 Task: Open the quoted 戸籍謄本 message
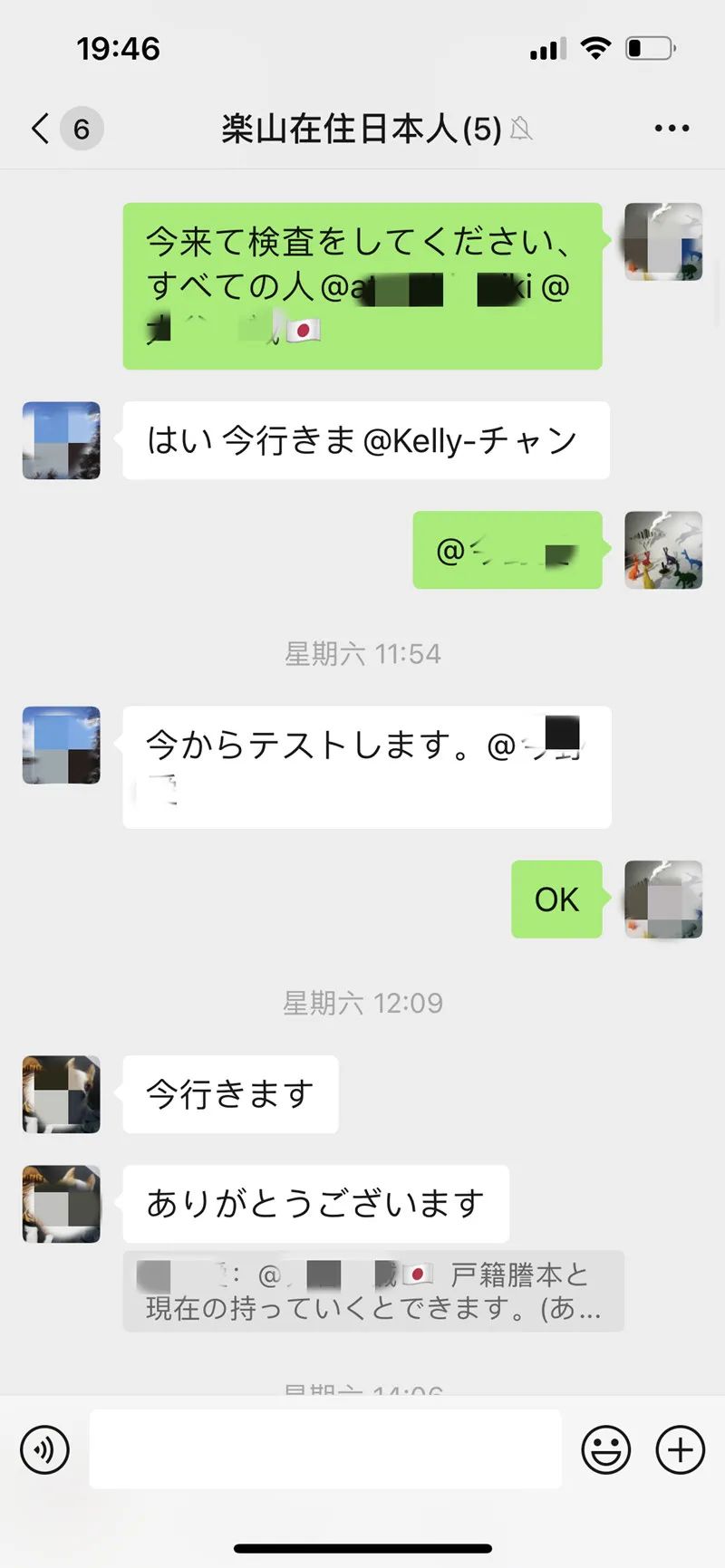pyautogui.click(x=372, y=1291)
